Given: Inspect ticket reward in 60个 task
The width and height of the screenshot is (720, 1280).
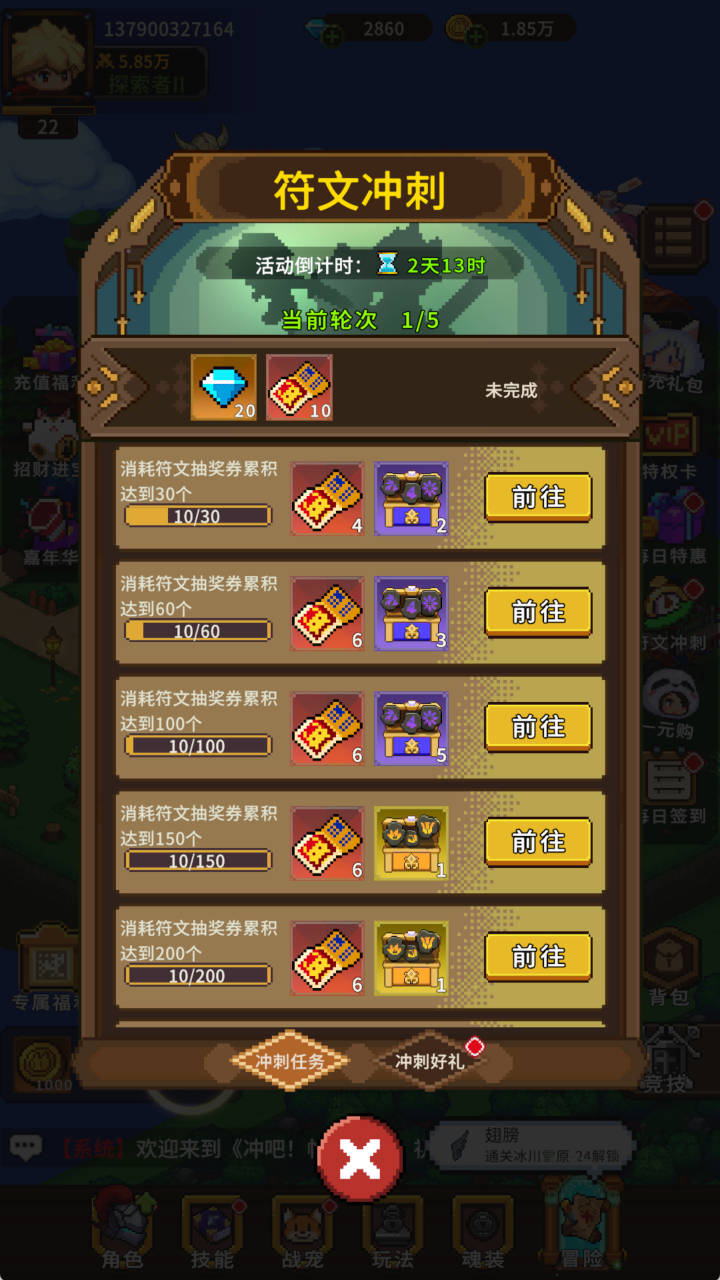Looking at the screenshot, I should coord(327,613).
